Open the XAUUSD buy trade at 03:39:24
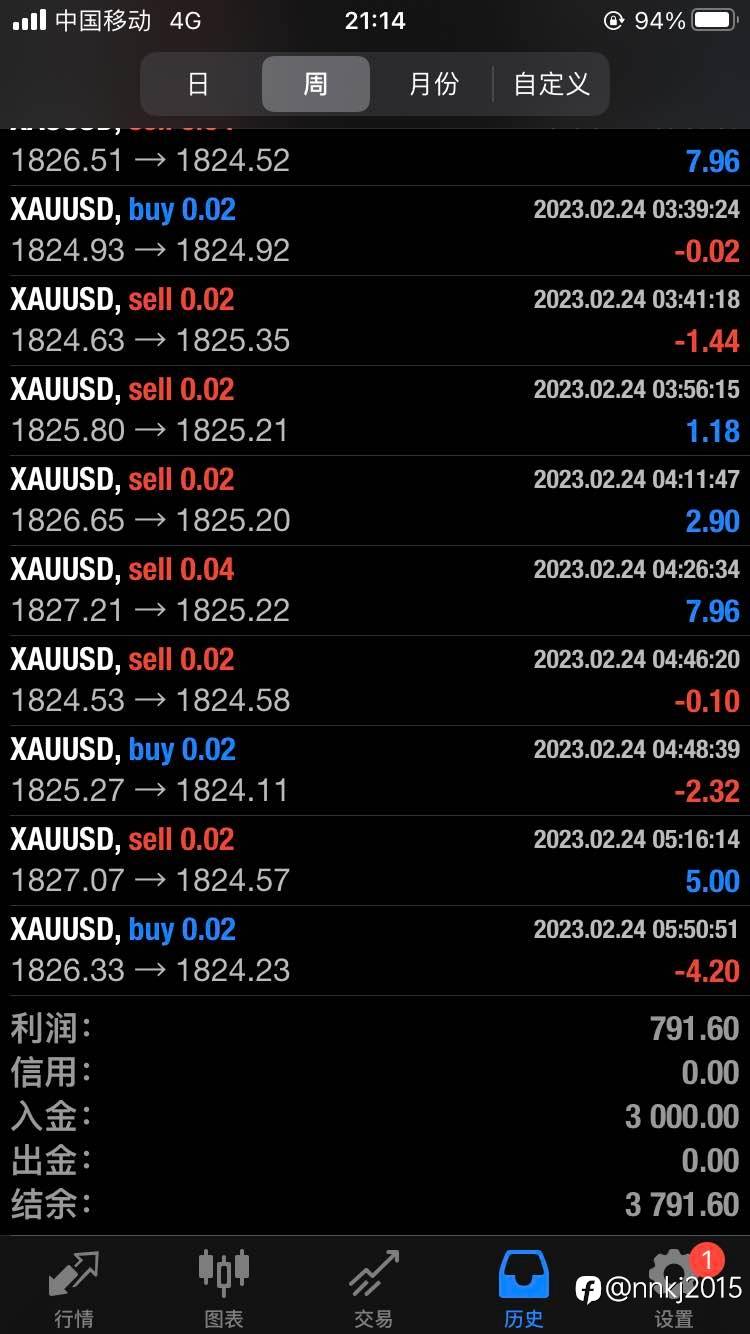Viewport: 750px width, 1334px height. point(375,230)
